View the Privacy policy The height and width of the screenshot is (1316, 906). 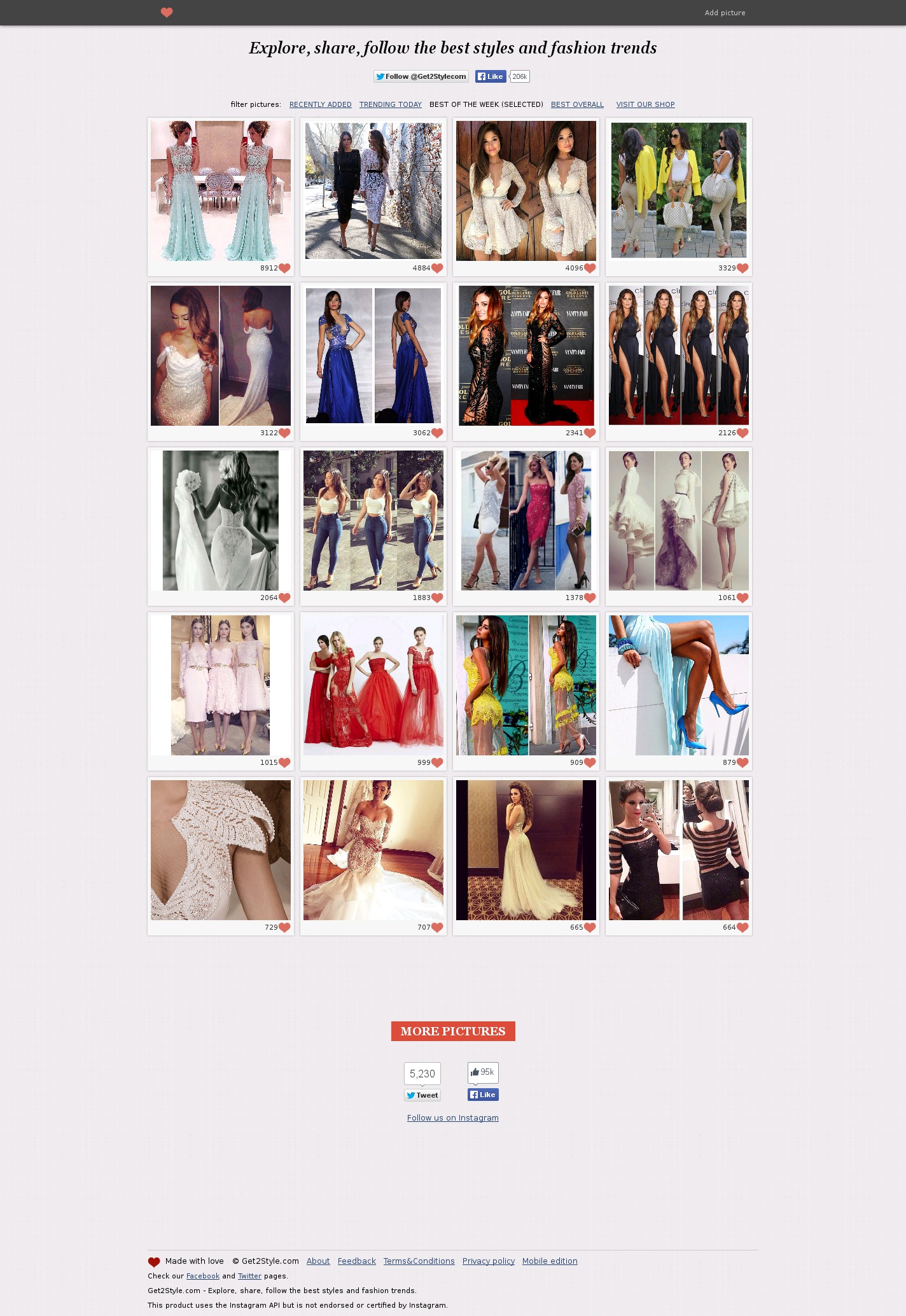(488, 1261)
